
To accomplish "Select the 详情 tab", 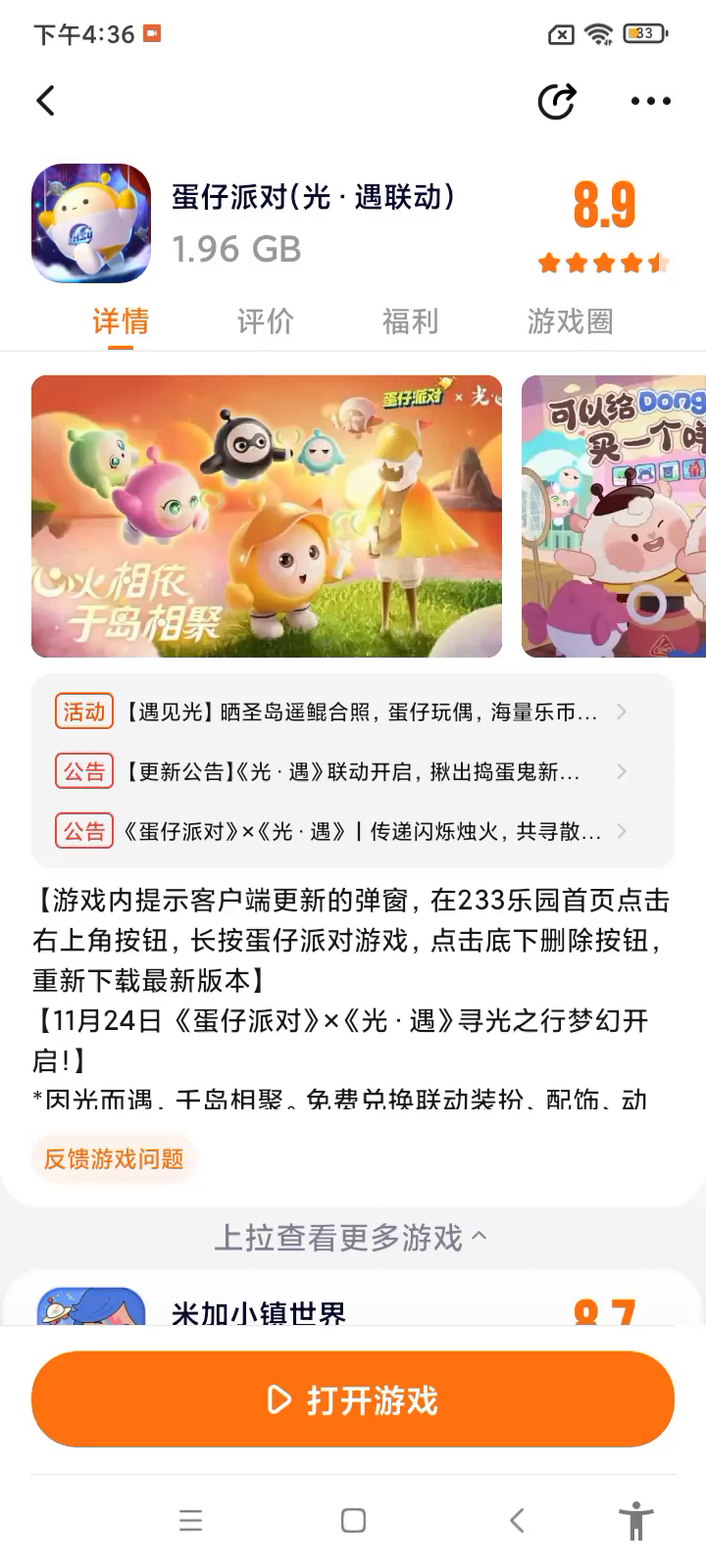I will coord(121,321).
